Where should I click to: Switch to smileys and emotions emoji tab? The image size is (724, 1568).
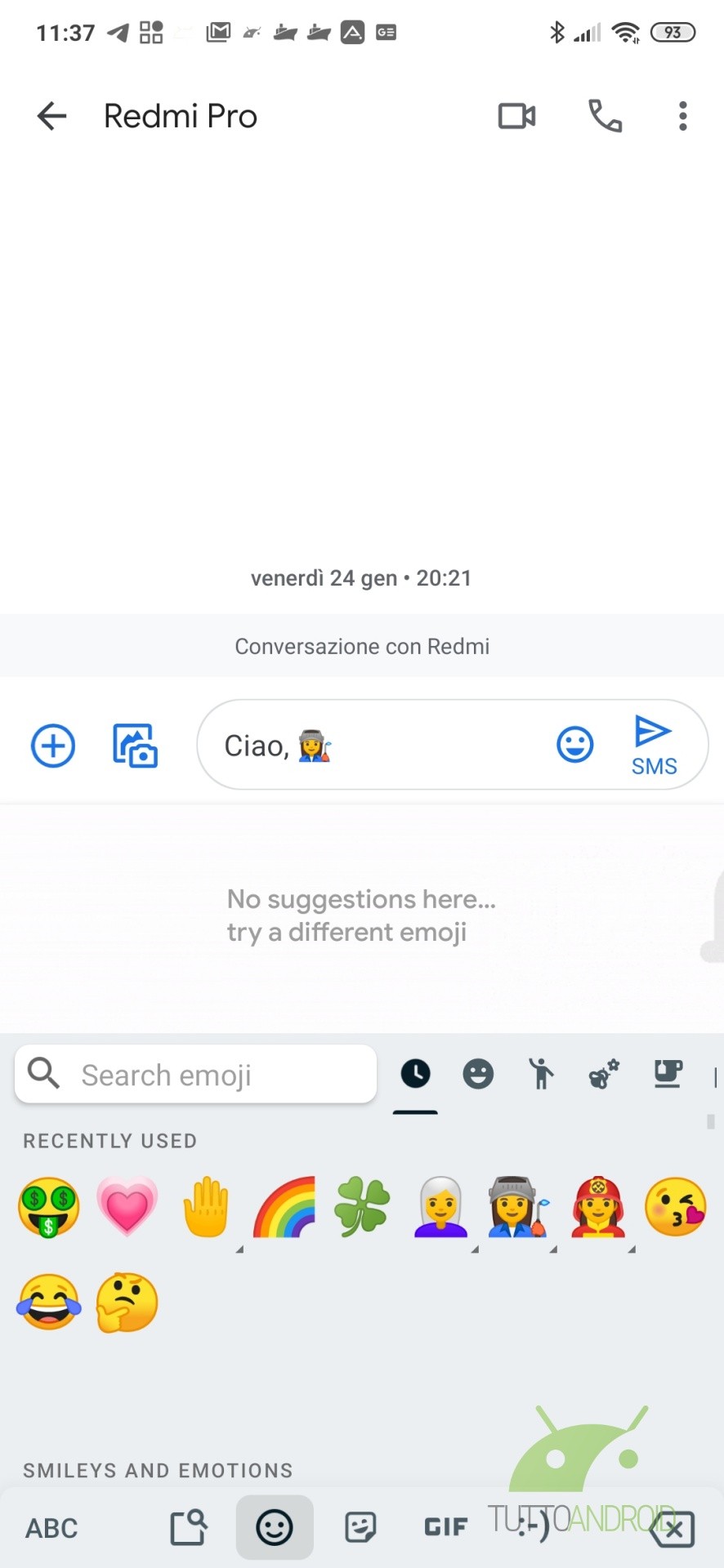[478, 1073]
